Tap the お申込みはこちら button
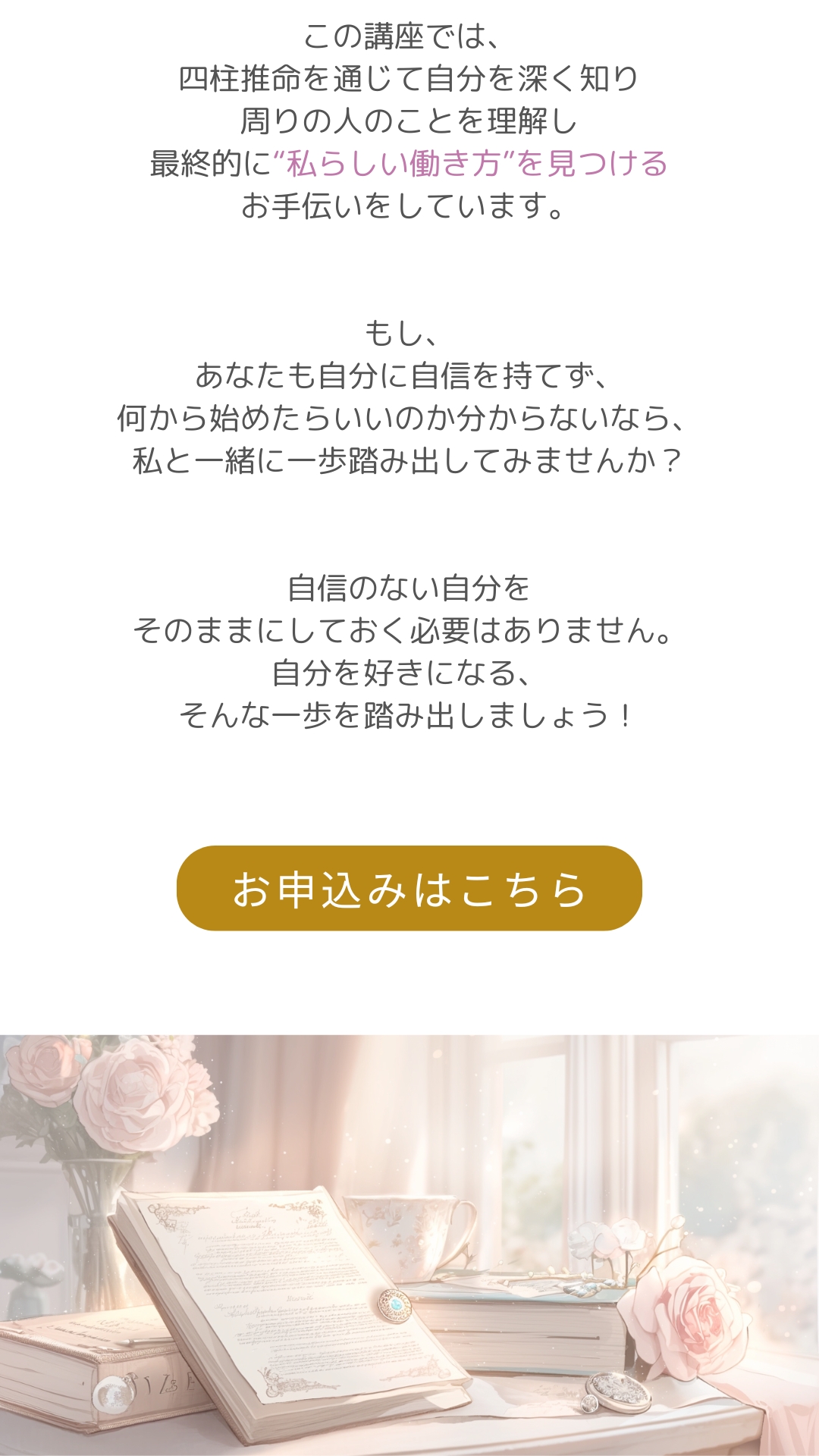The width and height of the screenshot is (819, 1456). [409, 888]
